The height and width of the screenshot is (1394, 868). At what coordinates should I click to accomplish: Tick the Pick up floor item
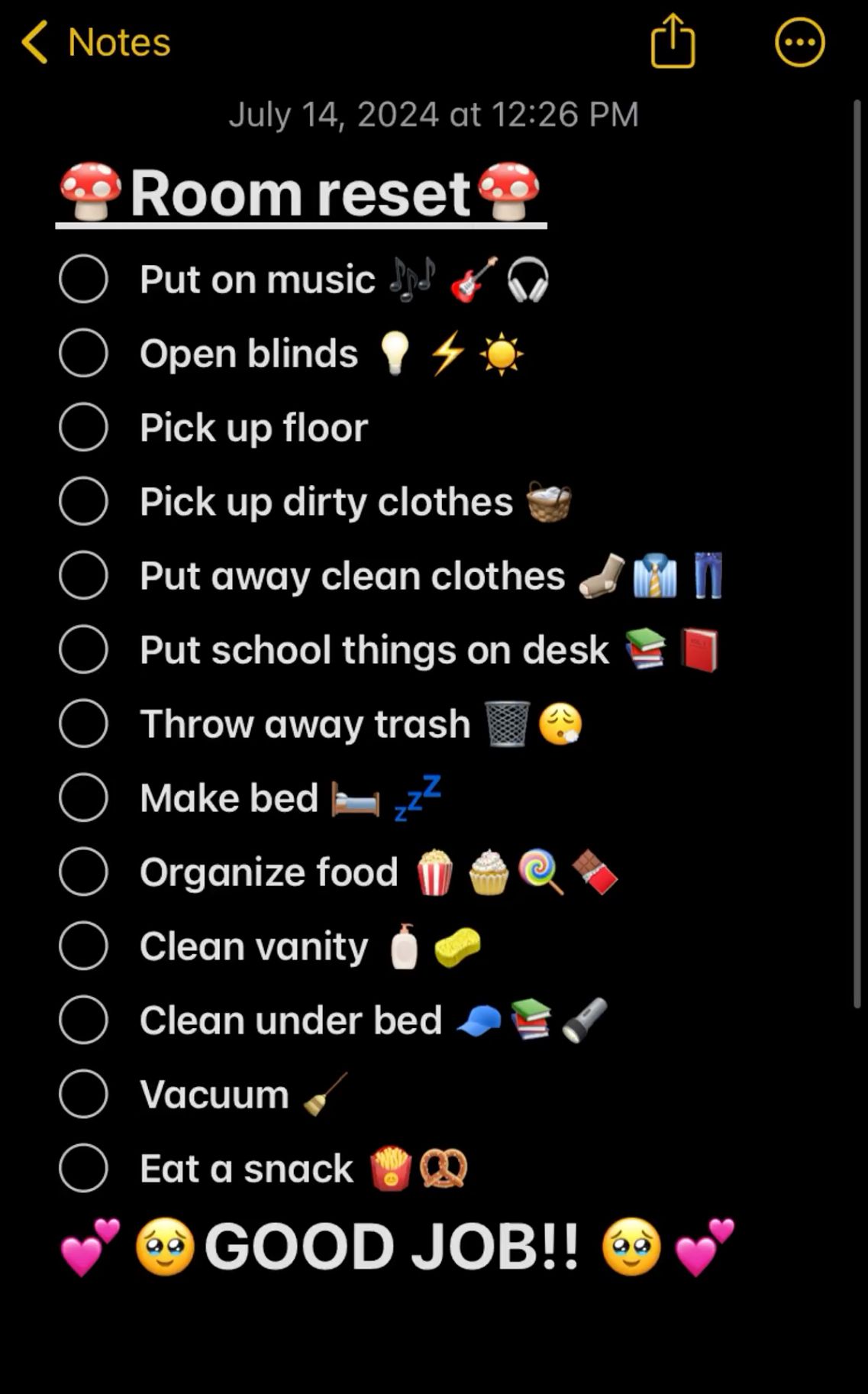click(x=83, y=427)
